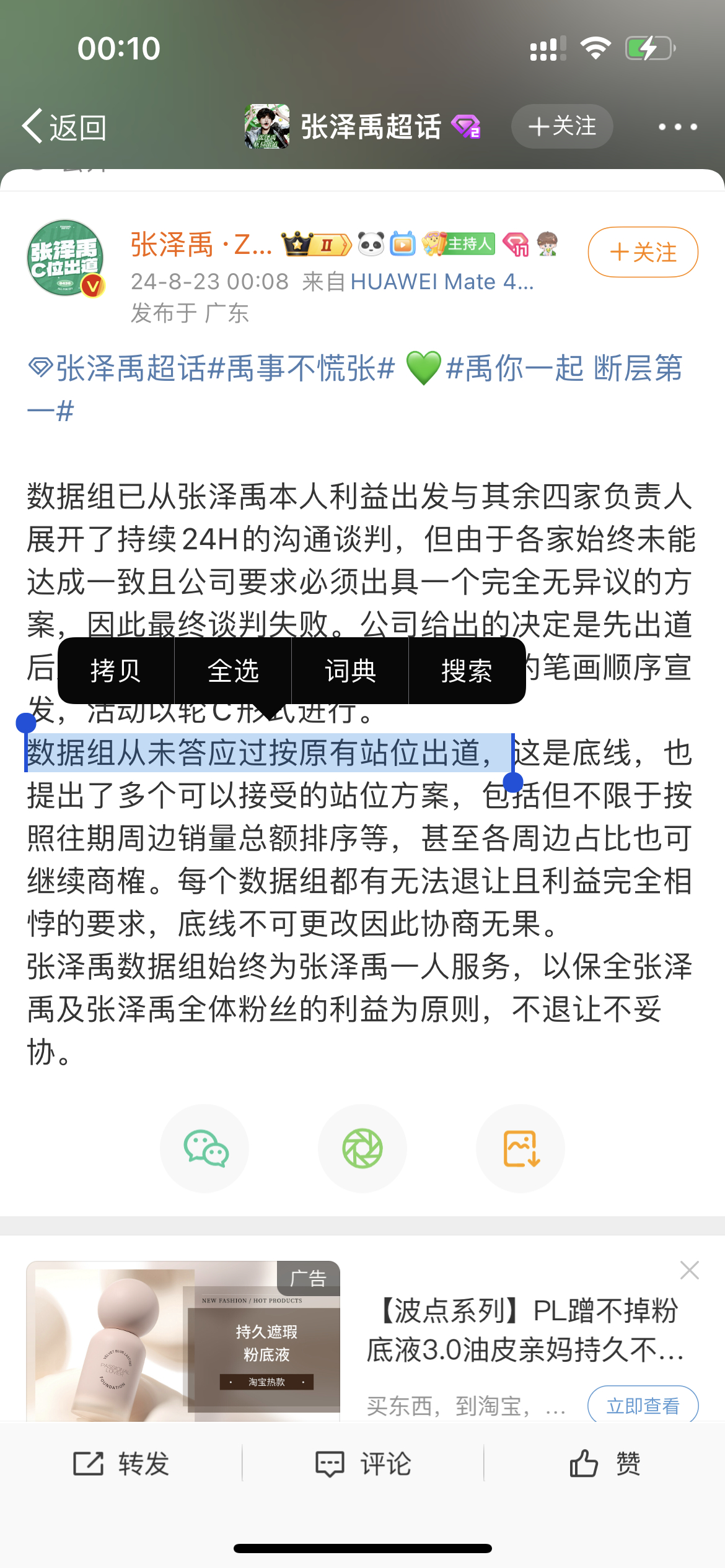Screen dimensions: 725x1568
Task: Go back with the 返回 button
Action: 64,127
